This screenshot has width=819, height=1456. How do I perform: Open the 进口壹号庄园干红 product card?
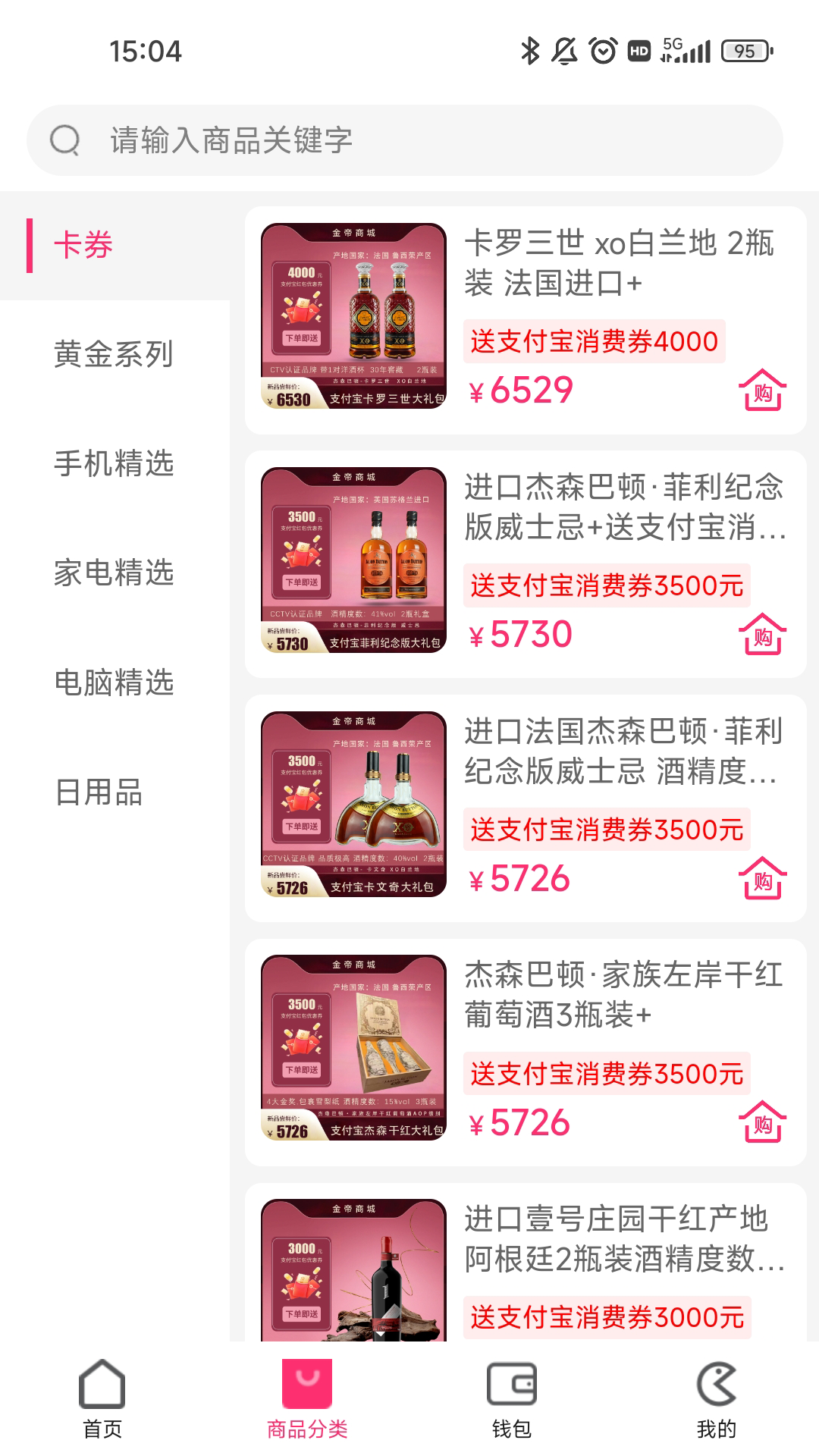526,1262
